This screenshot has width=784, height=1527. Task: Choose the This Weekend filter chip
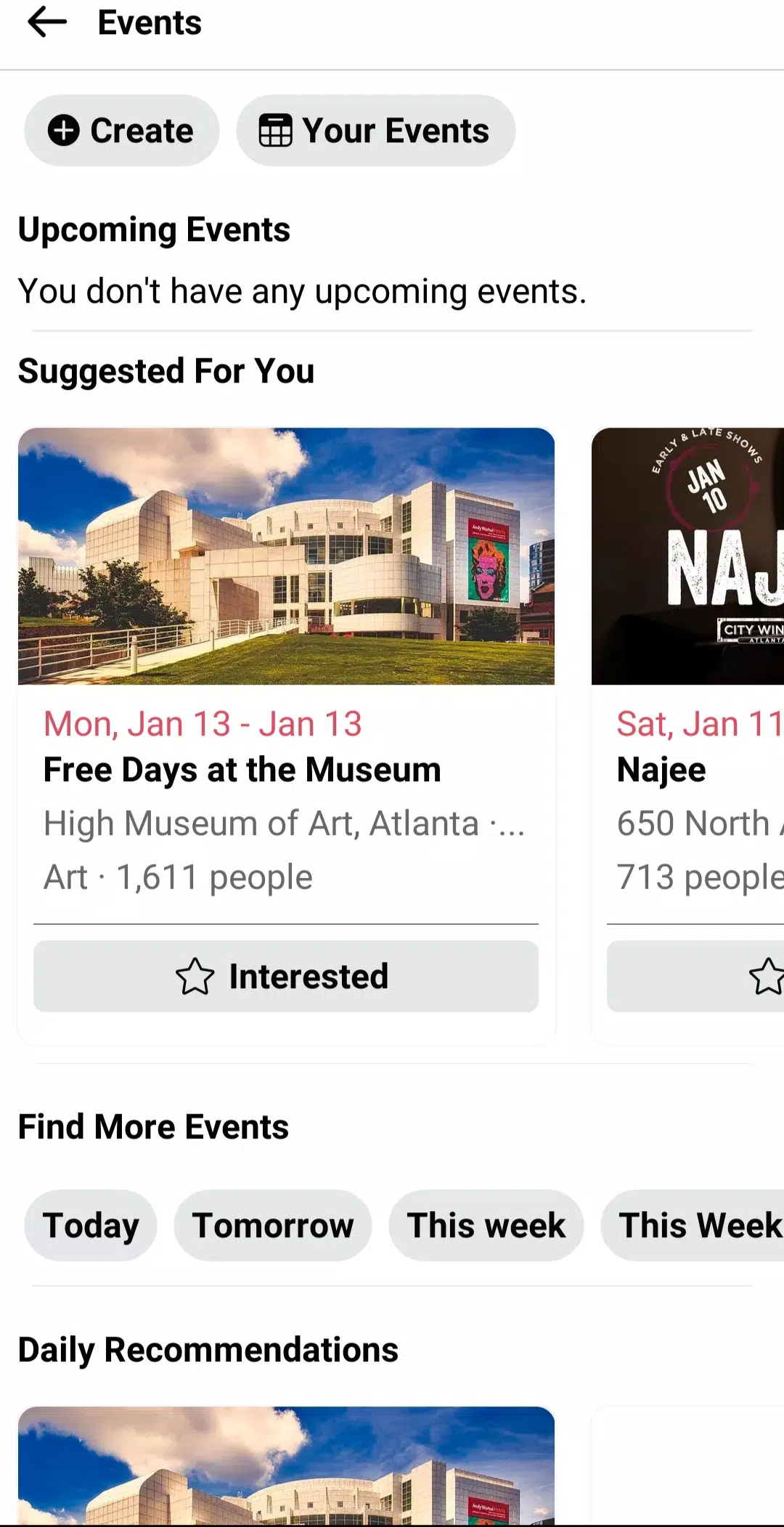point(693,1226)
